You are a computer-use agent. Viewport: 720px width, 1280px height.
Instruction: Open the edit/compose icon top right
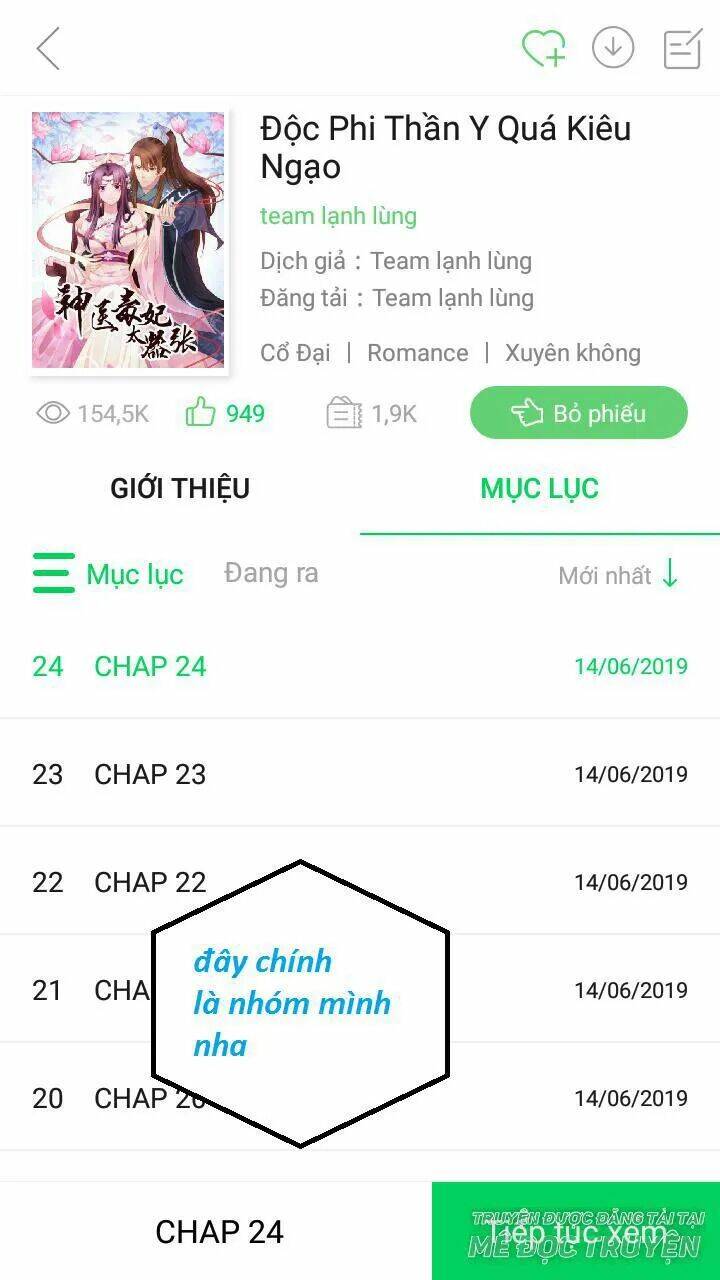680,47
